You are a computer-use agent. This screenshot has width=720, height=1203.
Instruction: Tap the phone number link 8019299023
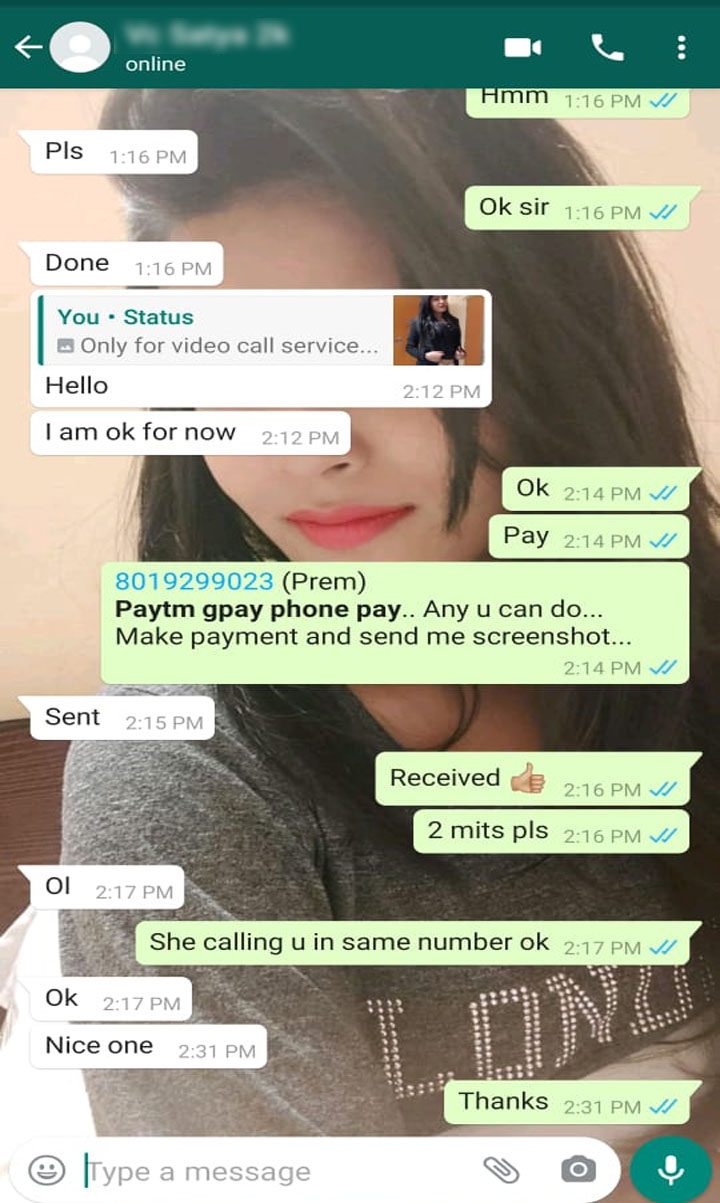point(194,581)
